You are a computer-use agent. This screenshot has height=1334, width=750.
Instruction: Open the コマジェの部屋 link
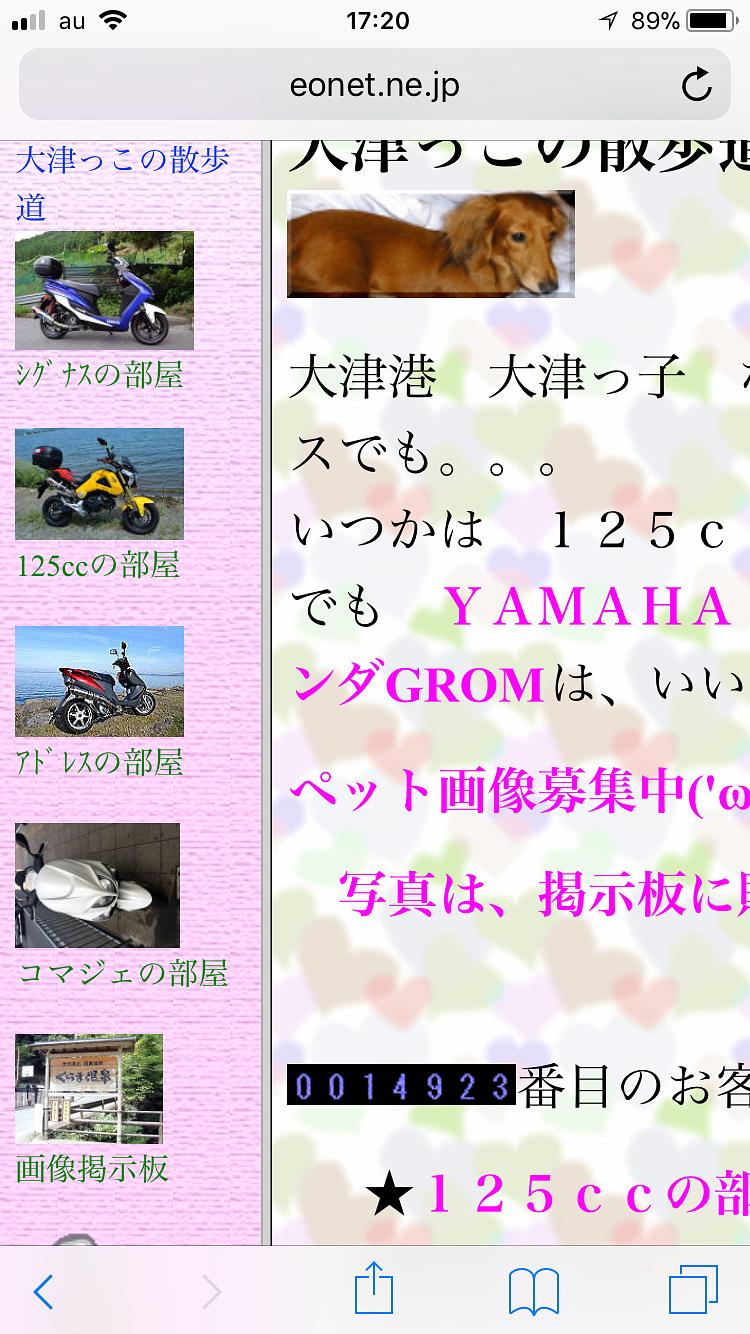pyautogui.click(x=123, y=972)
